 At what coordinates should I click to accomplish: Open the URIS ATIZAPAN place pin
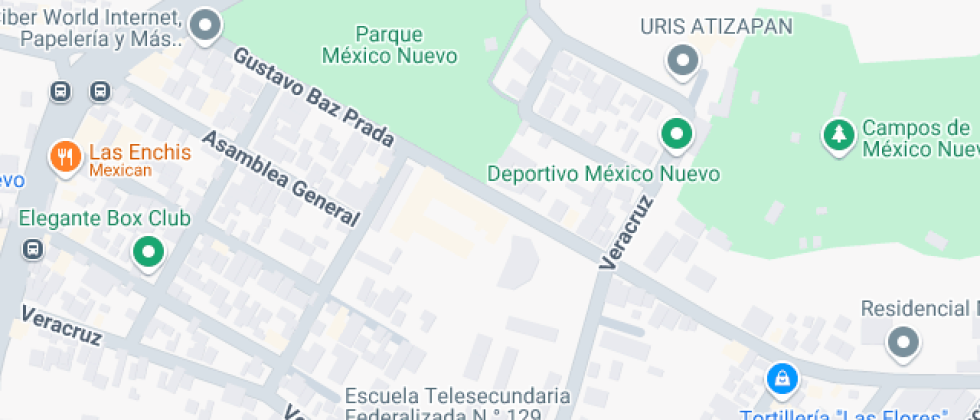(683, 61)
